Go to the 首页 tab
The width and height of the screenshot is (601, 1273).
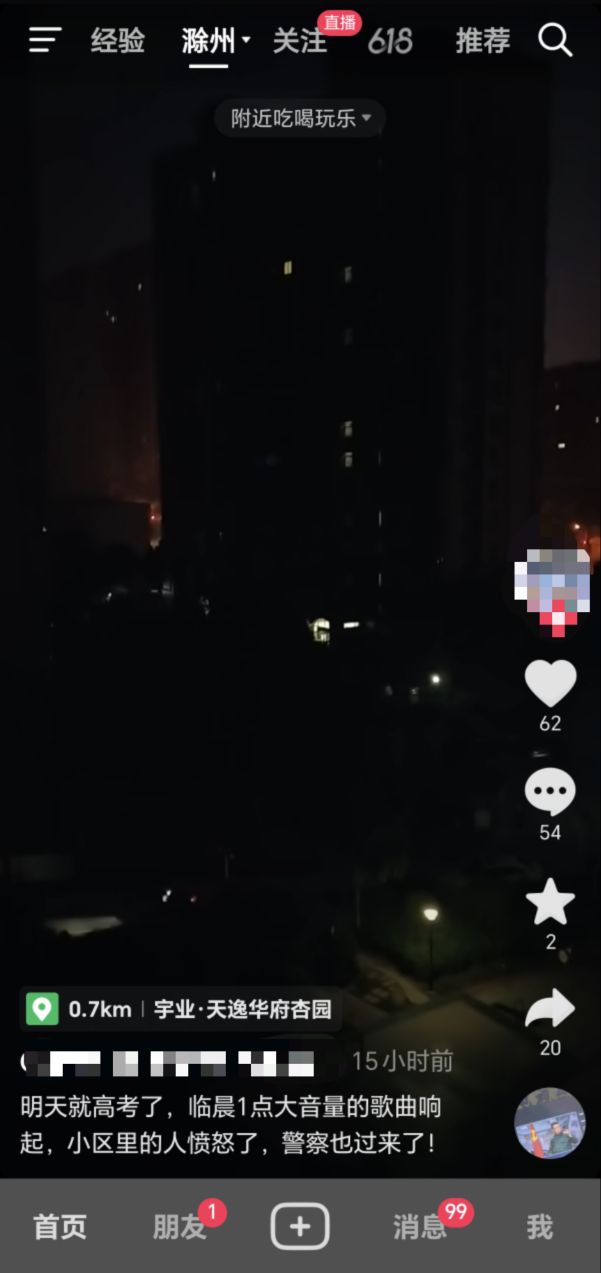[60, 1227]
